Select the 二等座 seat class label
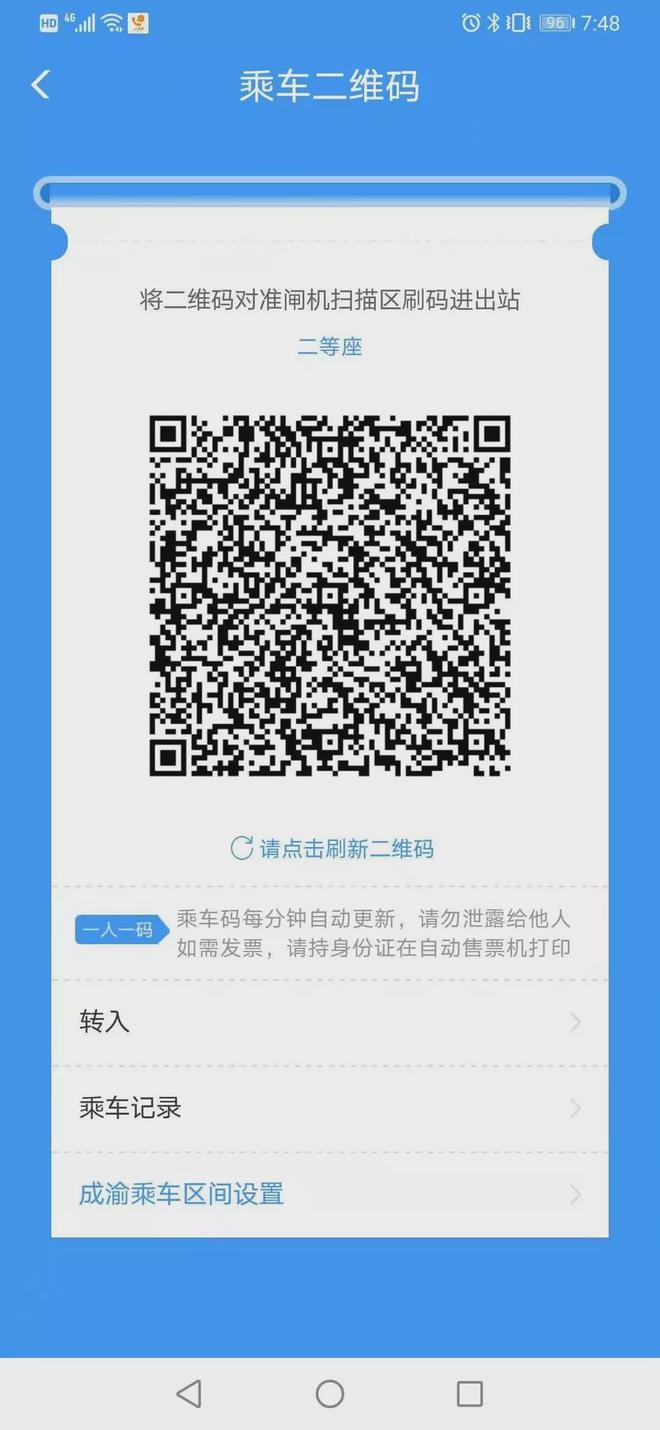This screenshot has width=660, height=1430. click(330, 347)
